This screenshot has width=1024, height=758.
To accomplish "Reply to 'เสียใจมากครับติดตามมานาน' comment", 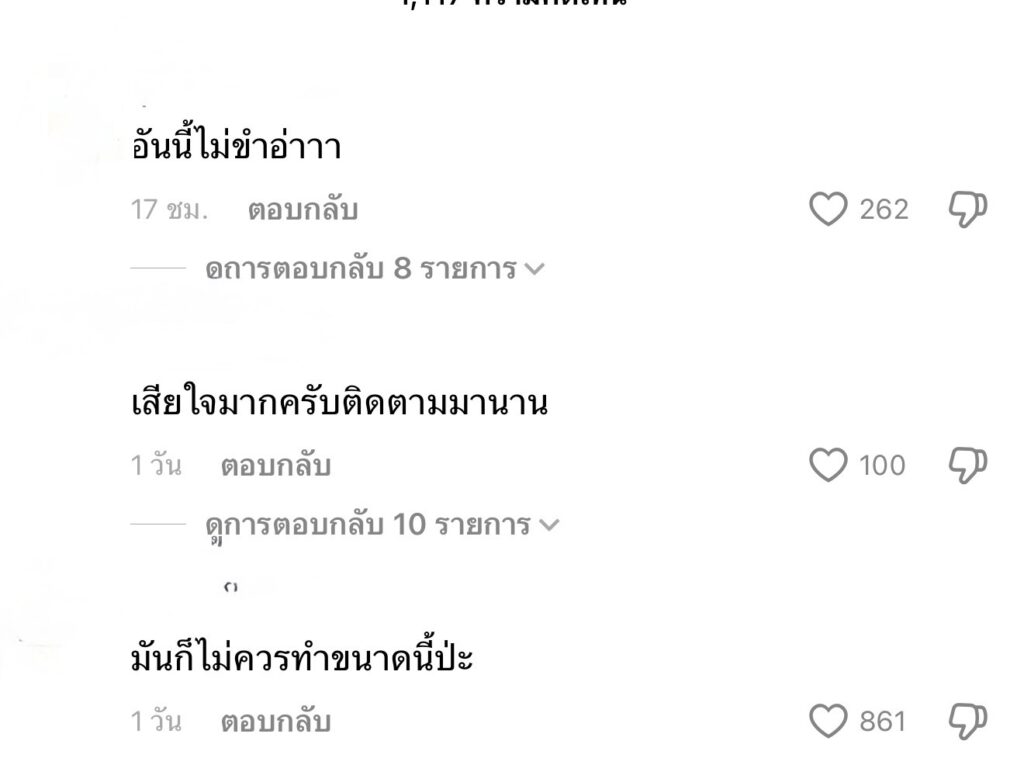I will (x=275, y=466).
